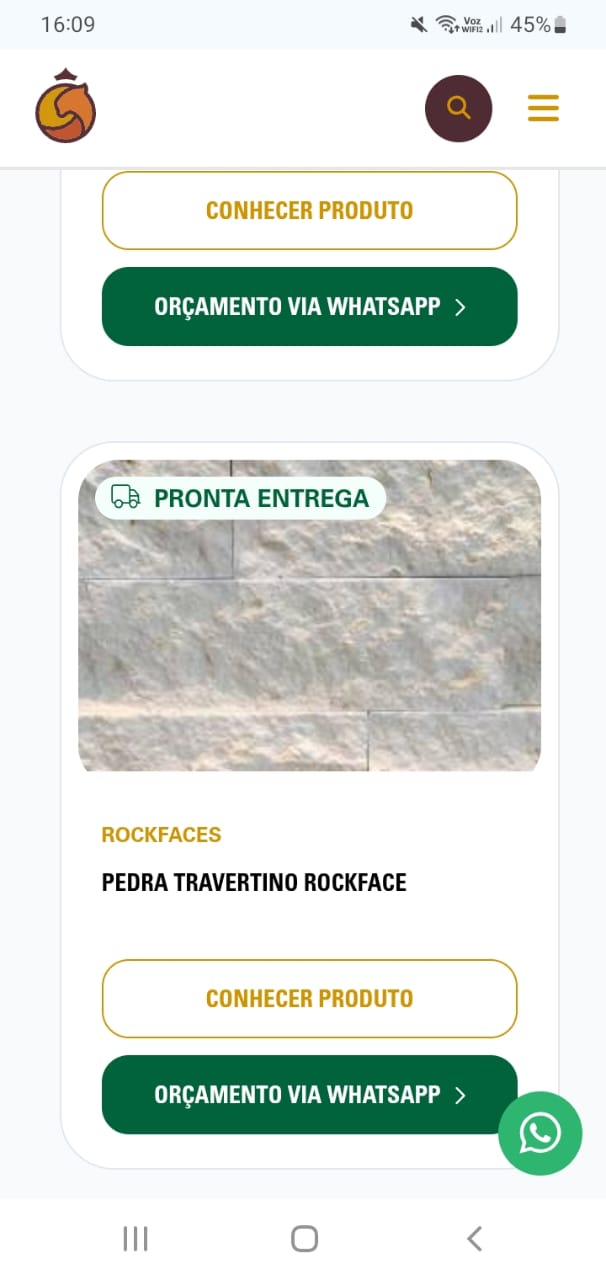
Task: Request Orçamento via WhatsApp for Pedra Travertino Rockface
Action: [300, 1094]
